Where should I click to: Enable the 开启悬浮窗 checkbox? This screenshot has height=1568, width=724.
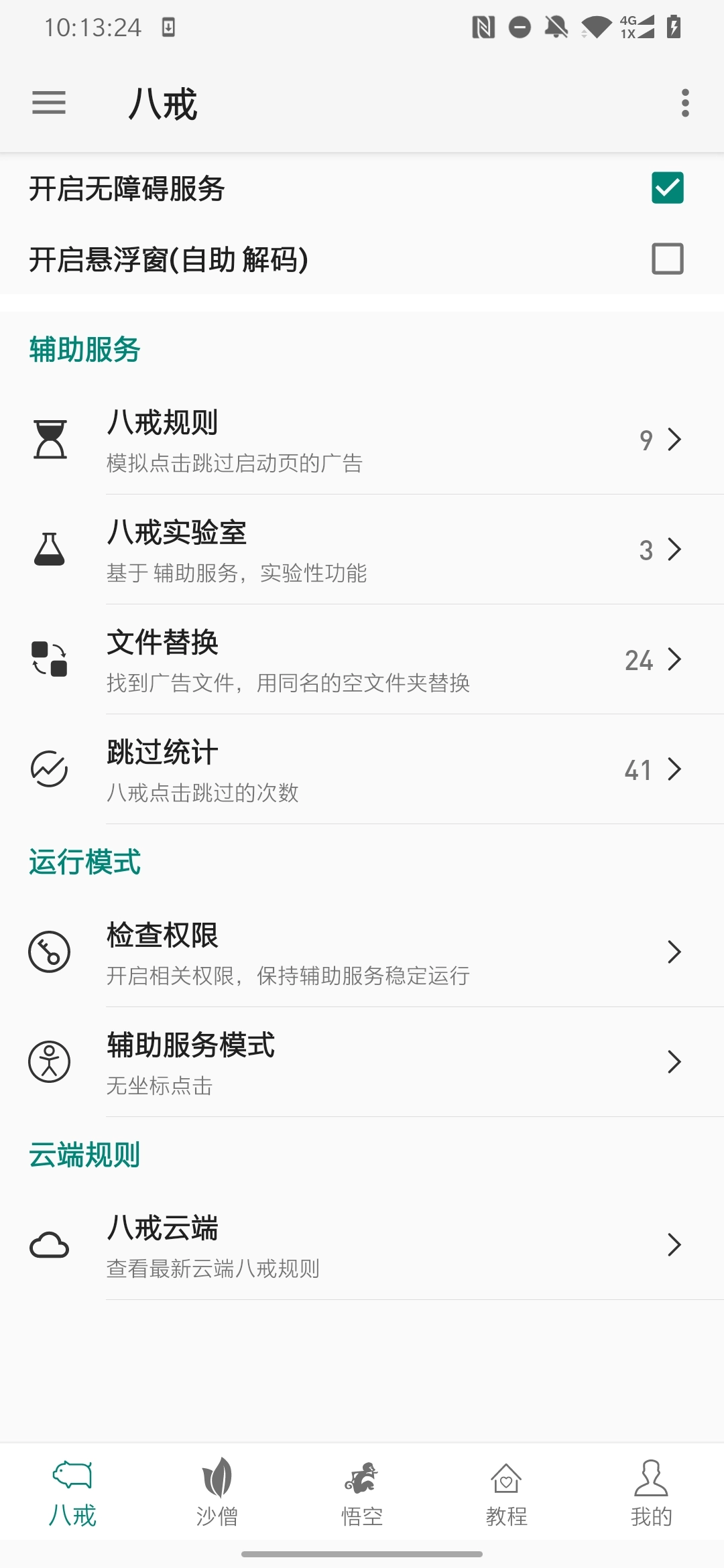667,259
